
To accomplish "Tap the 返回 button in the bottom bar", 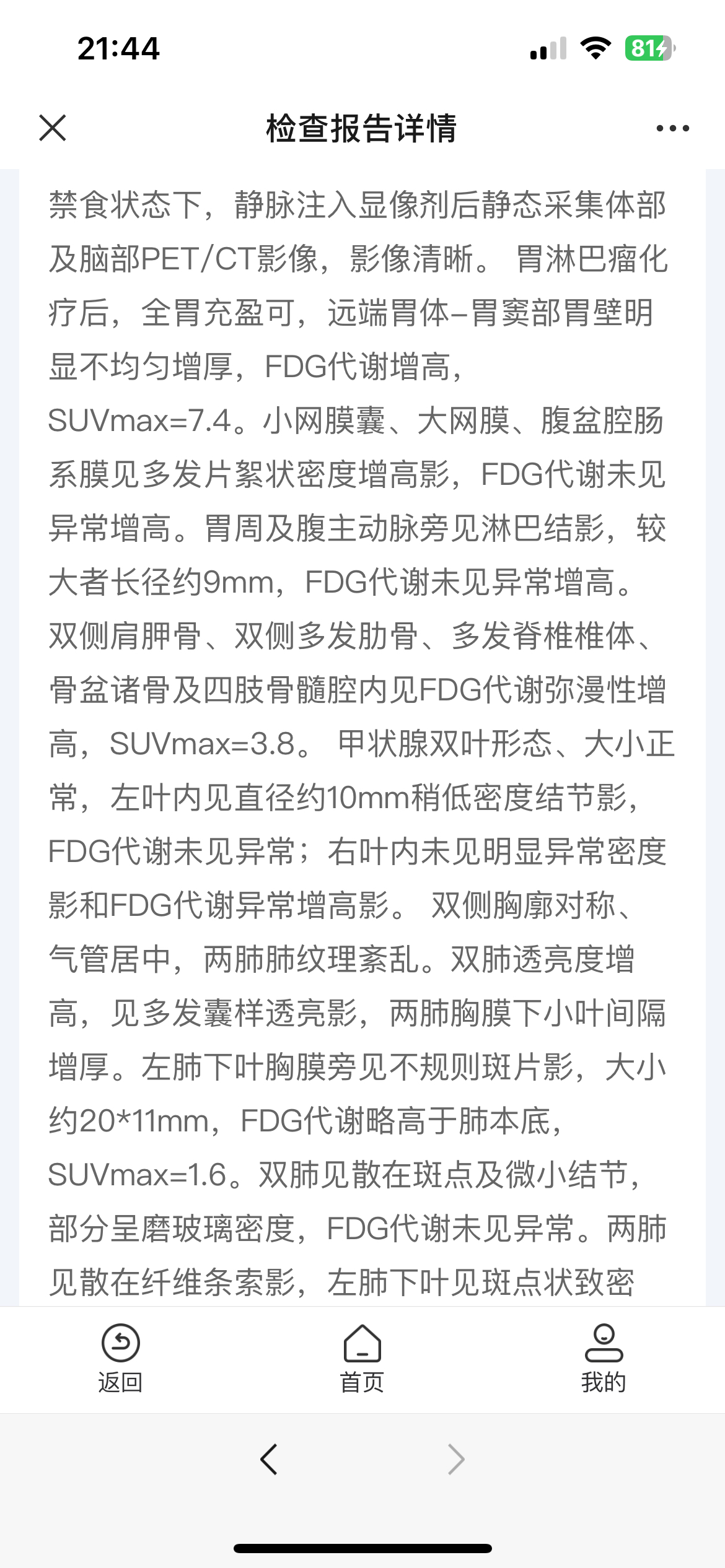I will tap(120, 1359).
